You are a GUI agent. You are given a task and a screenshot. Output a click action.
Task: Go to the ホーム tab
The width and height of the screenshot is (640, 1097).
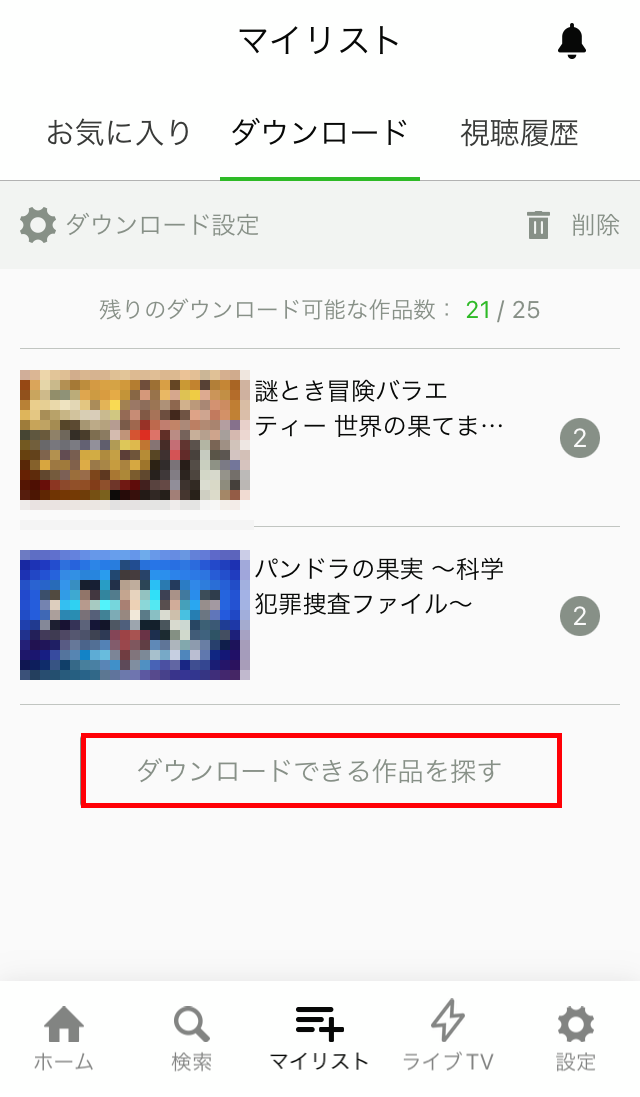(64, 1038)
